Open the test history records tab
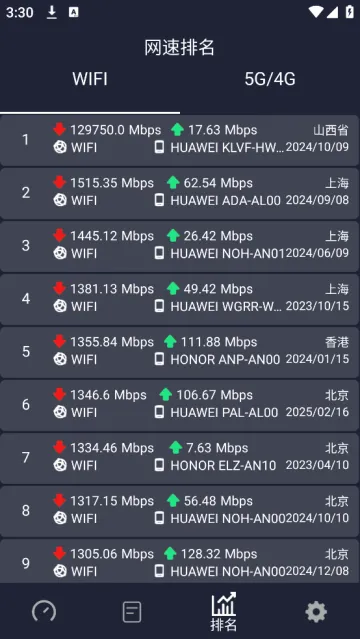The height and width of the screenshot is (639, 360). coord(132,612)
